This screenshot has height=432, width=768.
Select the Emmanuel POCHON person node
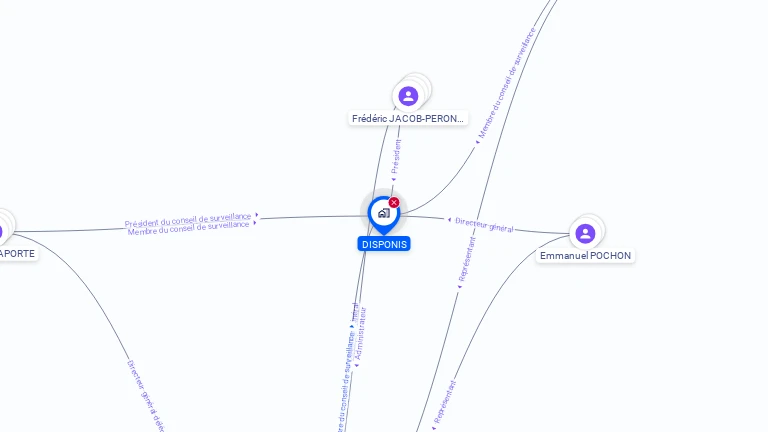click(x=586, y=234)
